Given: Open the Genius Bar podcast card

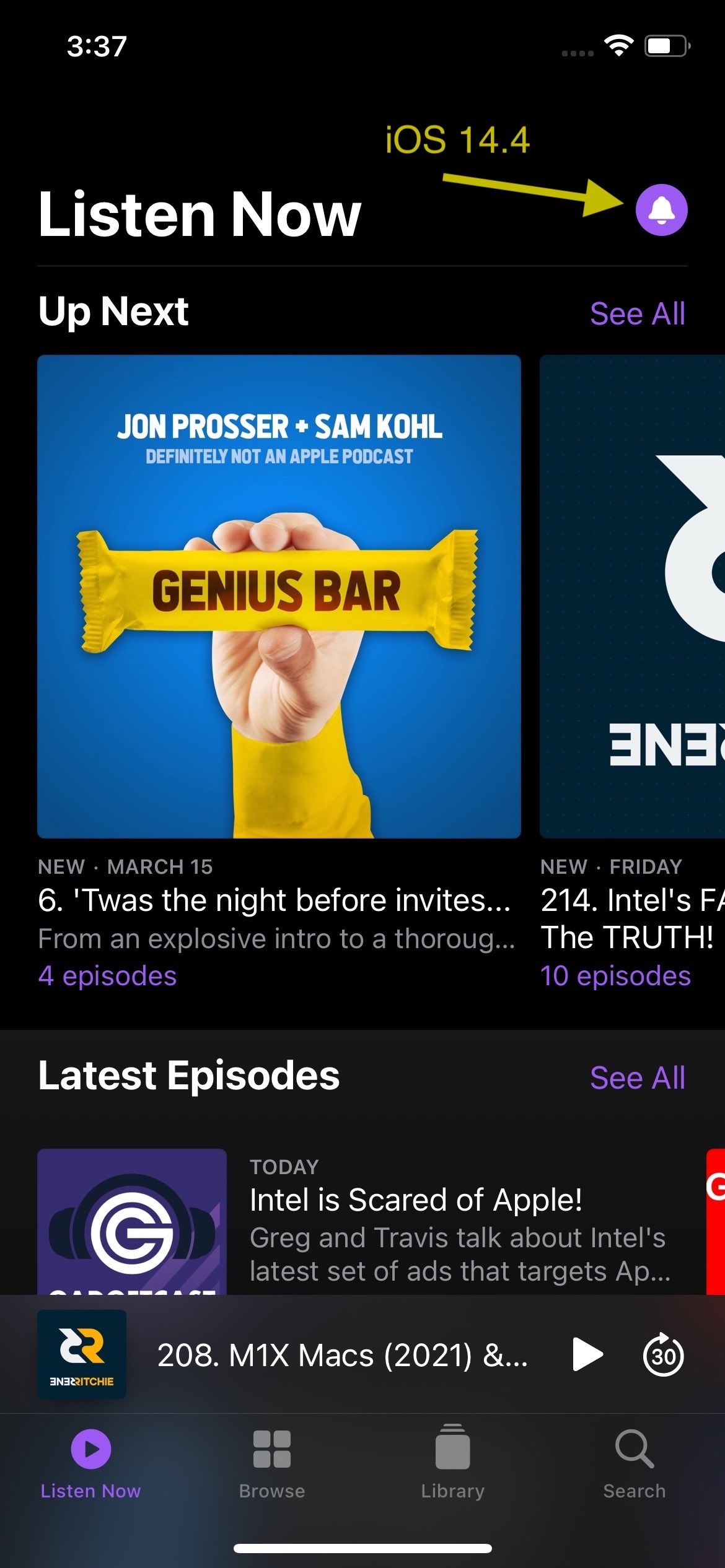Looking at the screenshot, I should click(279, 596).
